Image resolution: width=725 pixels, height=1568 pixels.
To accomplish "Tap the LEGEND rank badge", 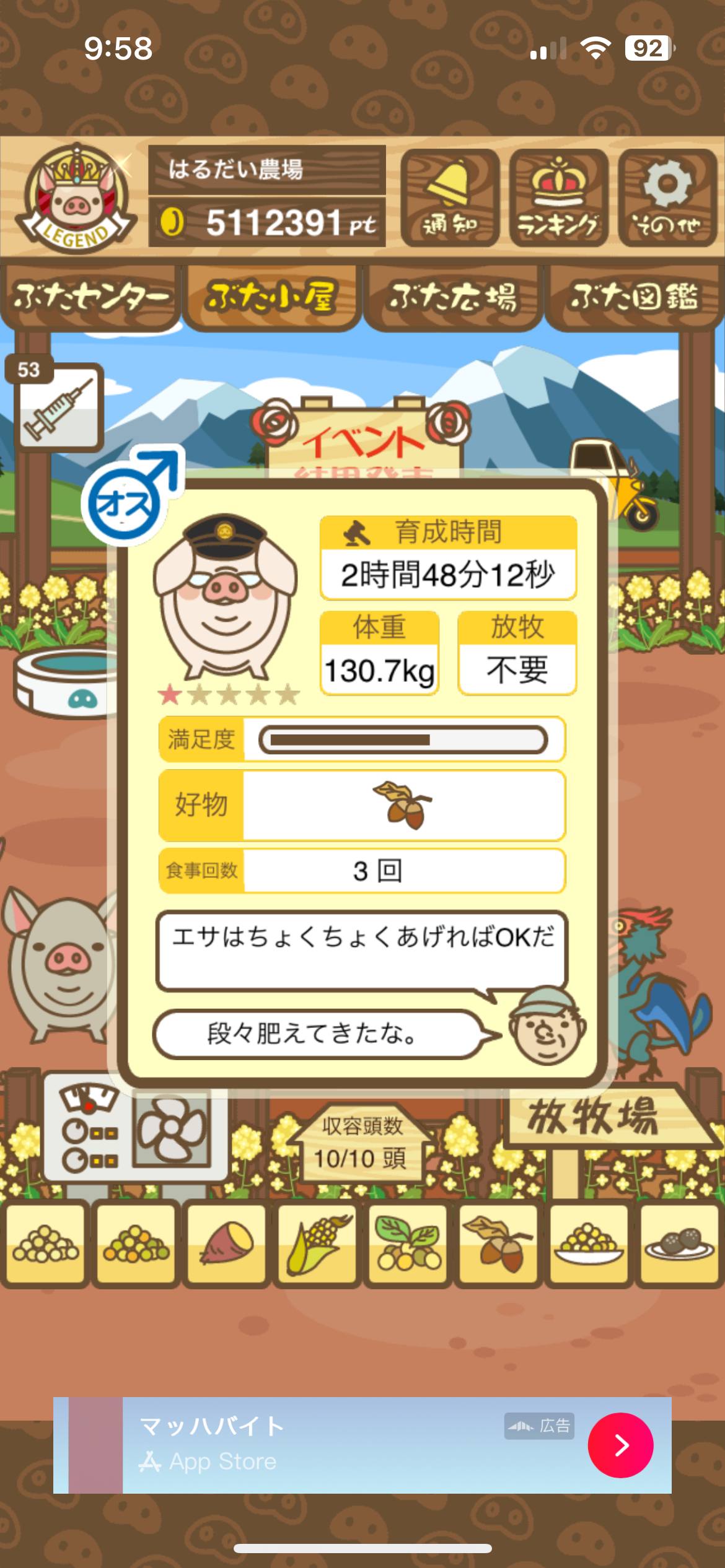I will click(76, 198).
